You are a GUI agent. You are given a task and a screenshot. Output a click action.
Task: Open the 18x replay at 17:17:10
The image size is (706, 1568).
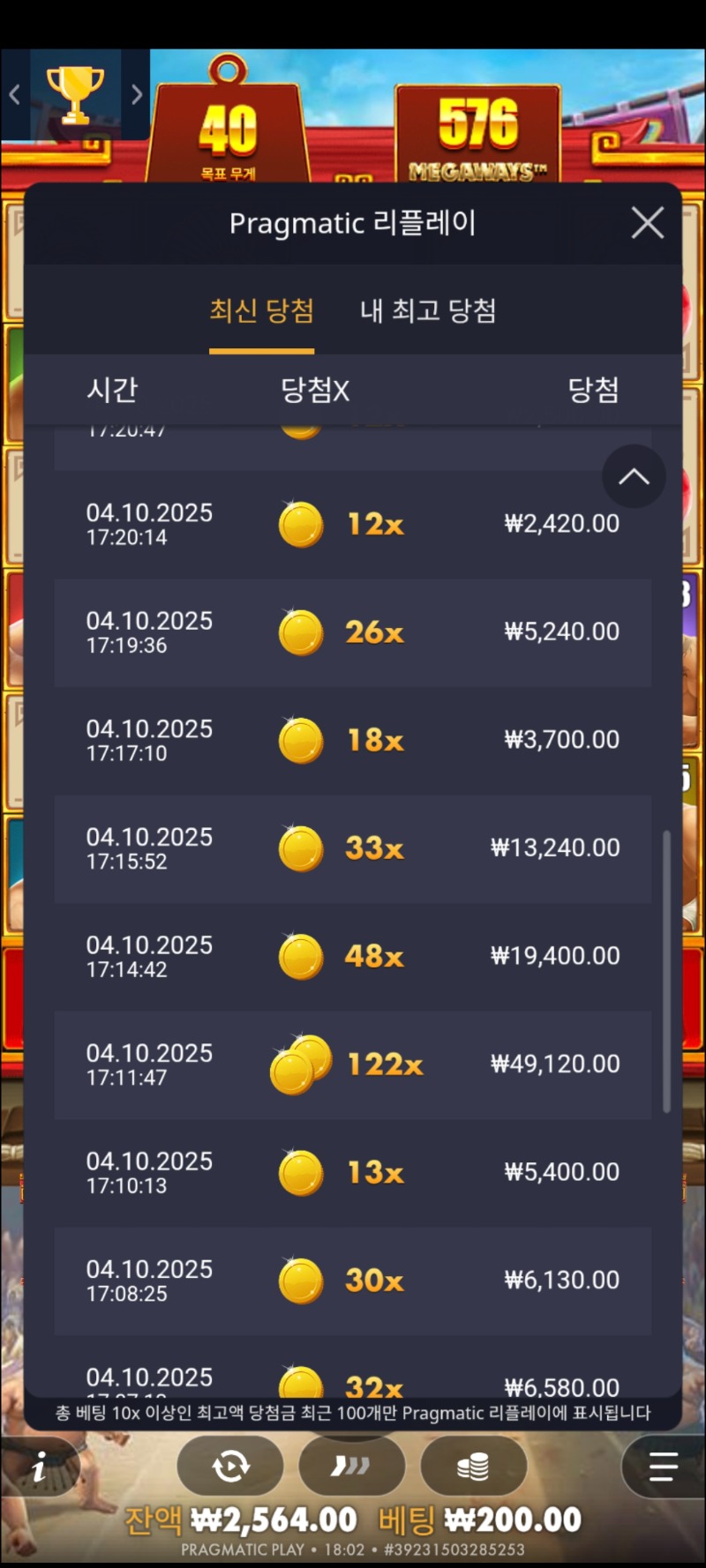point(353,741)
